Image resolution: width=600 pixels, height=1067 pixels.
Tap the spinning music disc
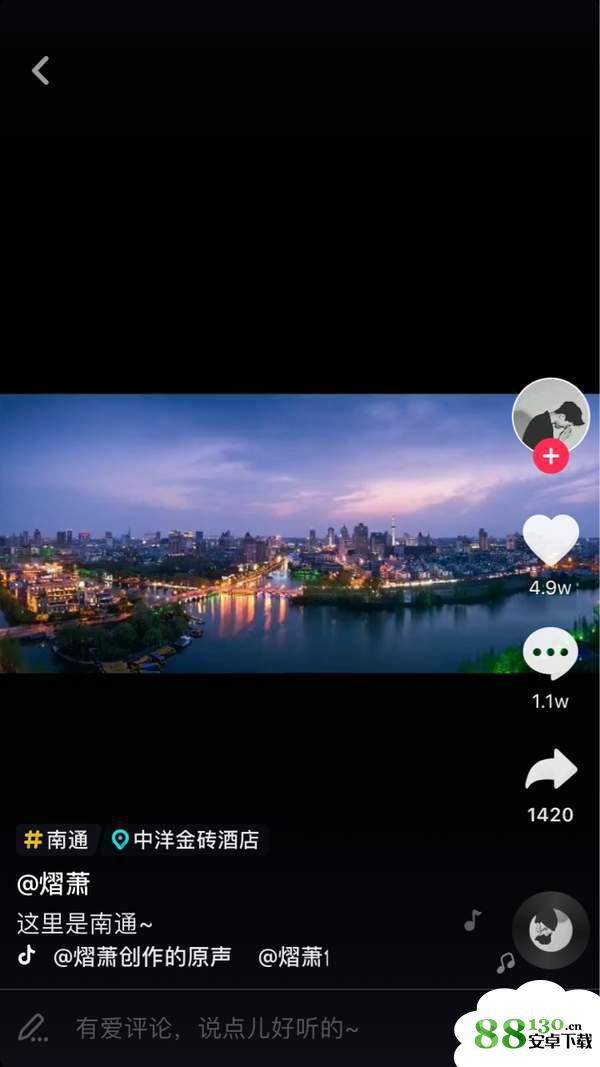(550, 931)
